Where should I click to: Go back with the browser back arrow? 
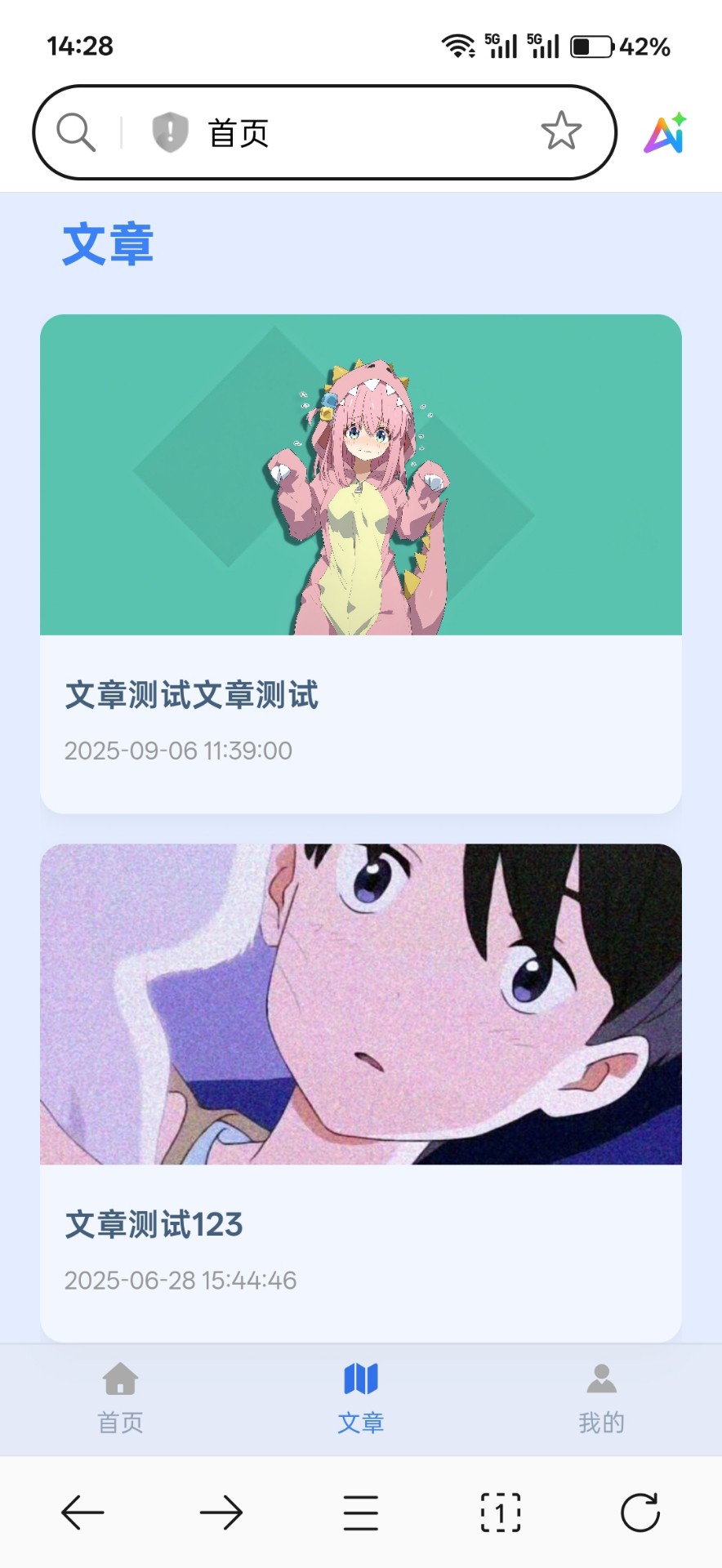[x=82, y=1512]
